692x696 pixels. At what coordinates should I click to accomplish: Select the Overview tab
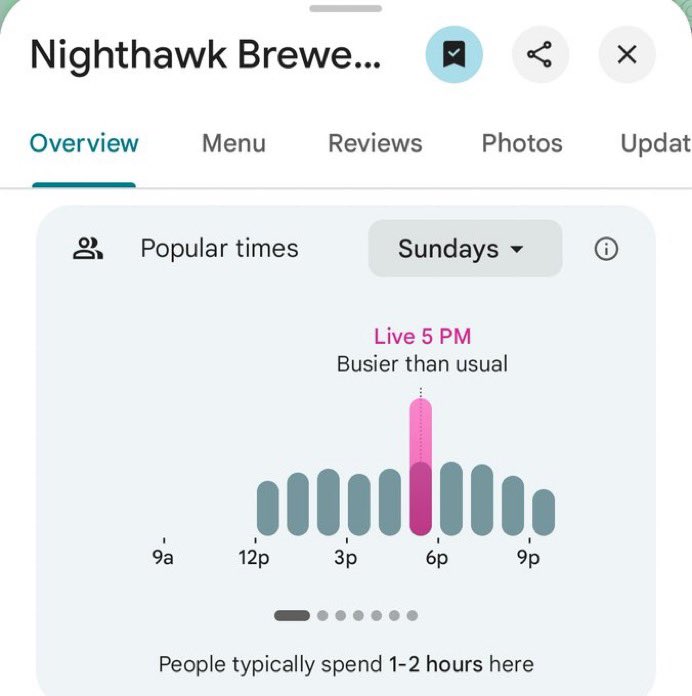84,143
